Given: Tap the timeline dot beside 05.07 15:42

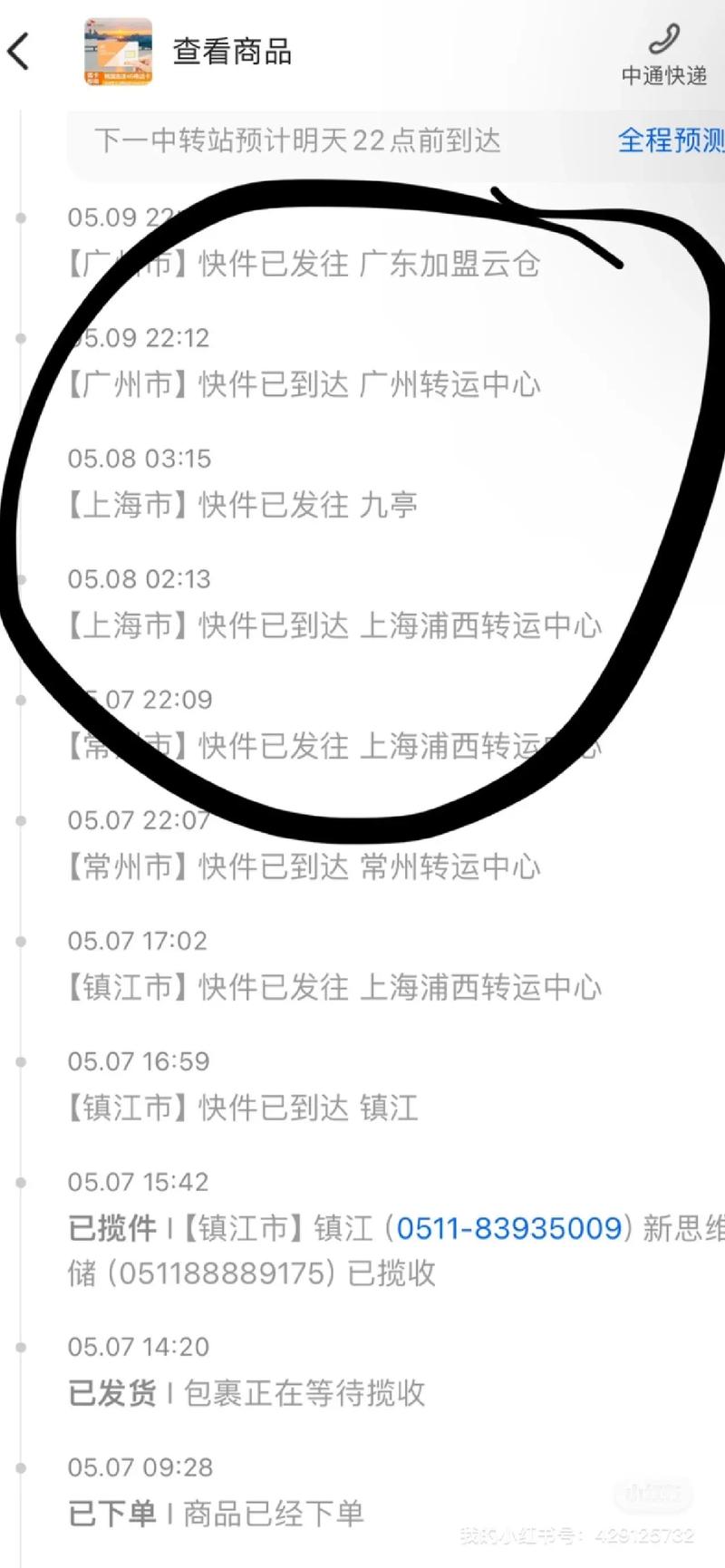Looking at the screenshot, I should 22,1182.
